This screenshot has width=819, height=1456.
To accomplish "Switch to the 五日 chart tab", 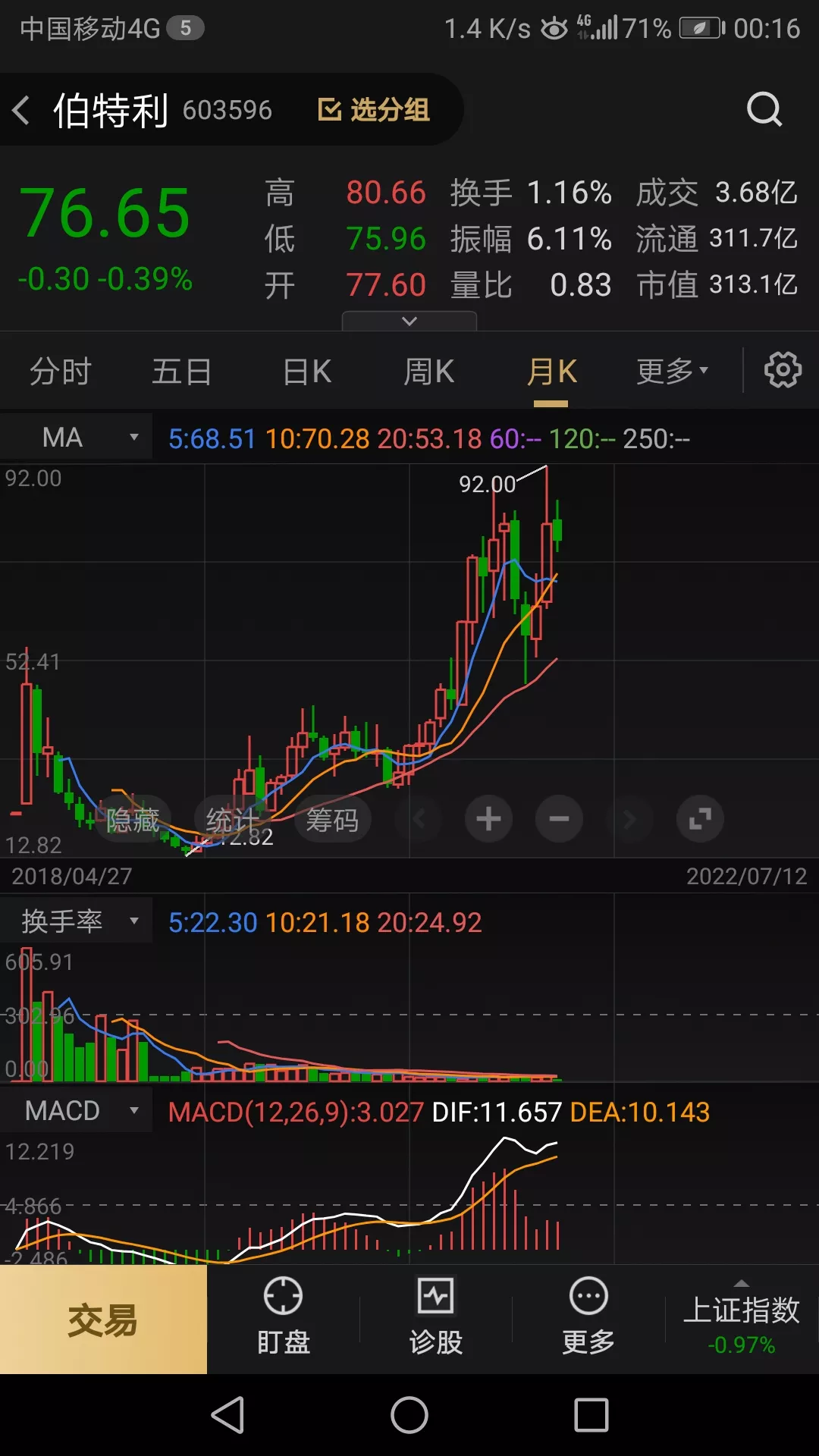I will pos(181,372).
